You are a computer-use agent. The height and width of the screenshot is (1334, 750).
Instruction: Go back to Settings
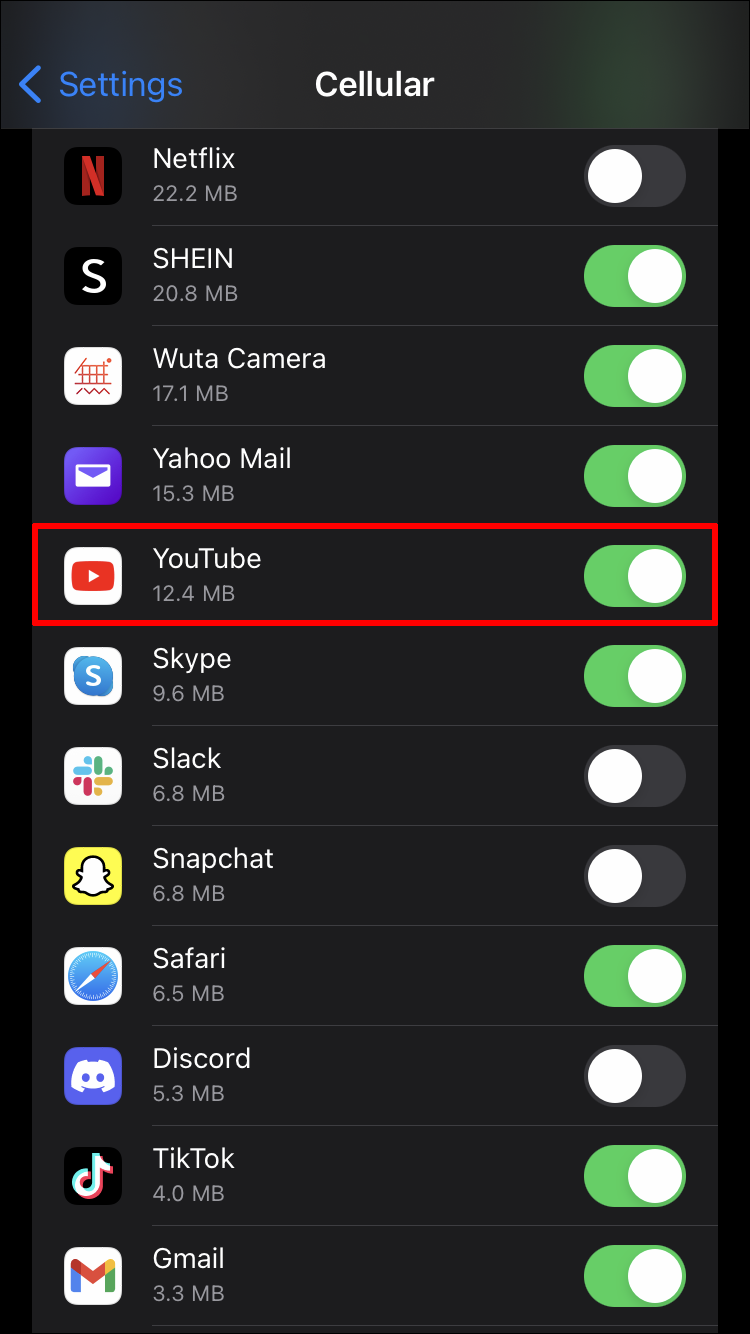(x=100, y=85)
